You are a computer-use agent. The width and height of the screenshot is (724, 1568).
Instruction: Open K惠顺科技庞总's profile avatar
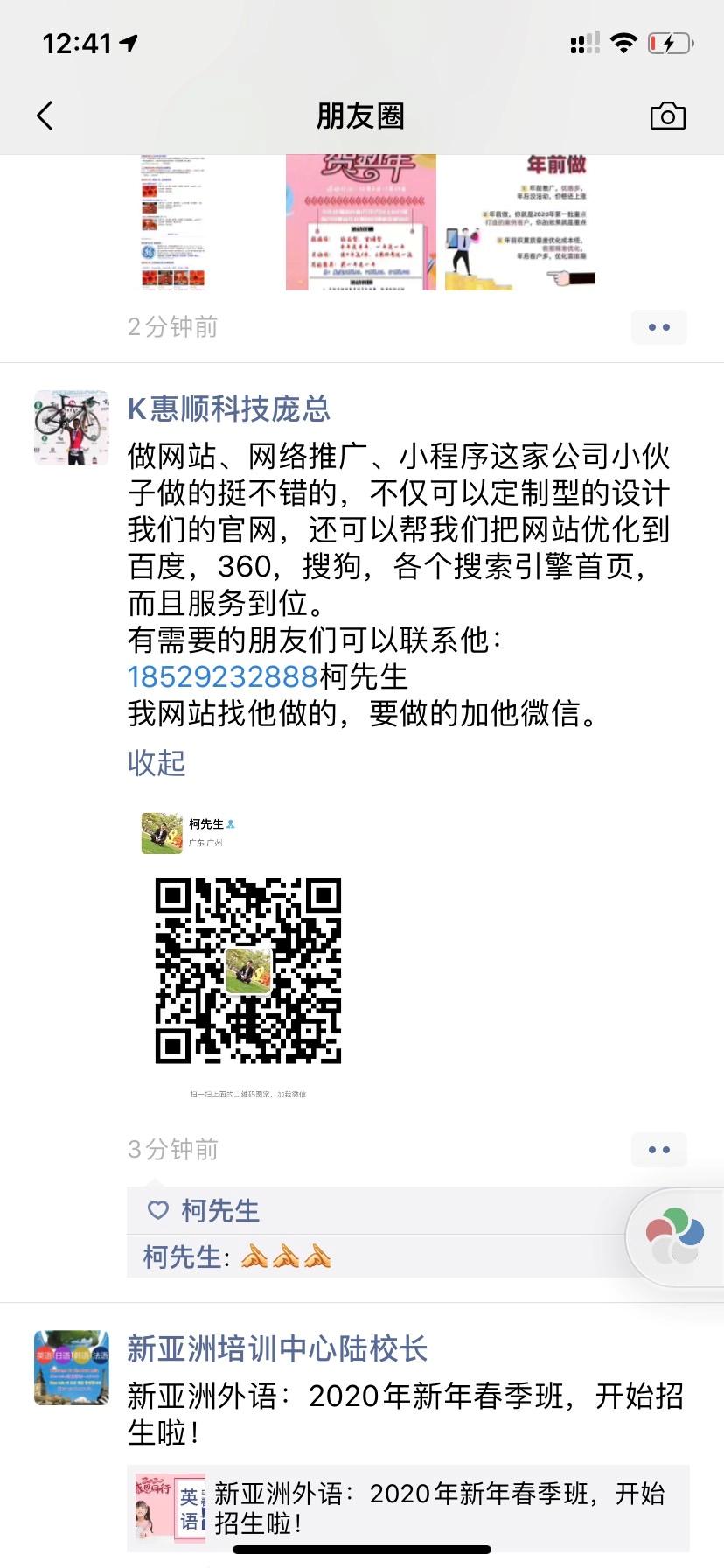tap(71, 428)
